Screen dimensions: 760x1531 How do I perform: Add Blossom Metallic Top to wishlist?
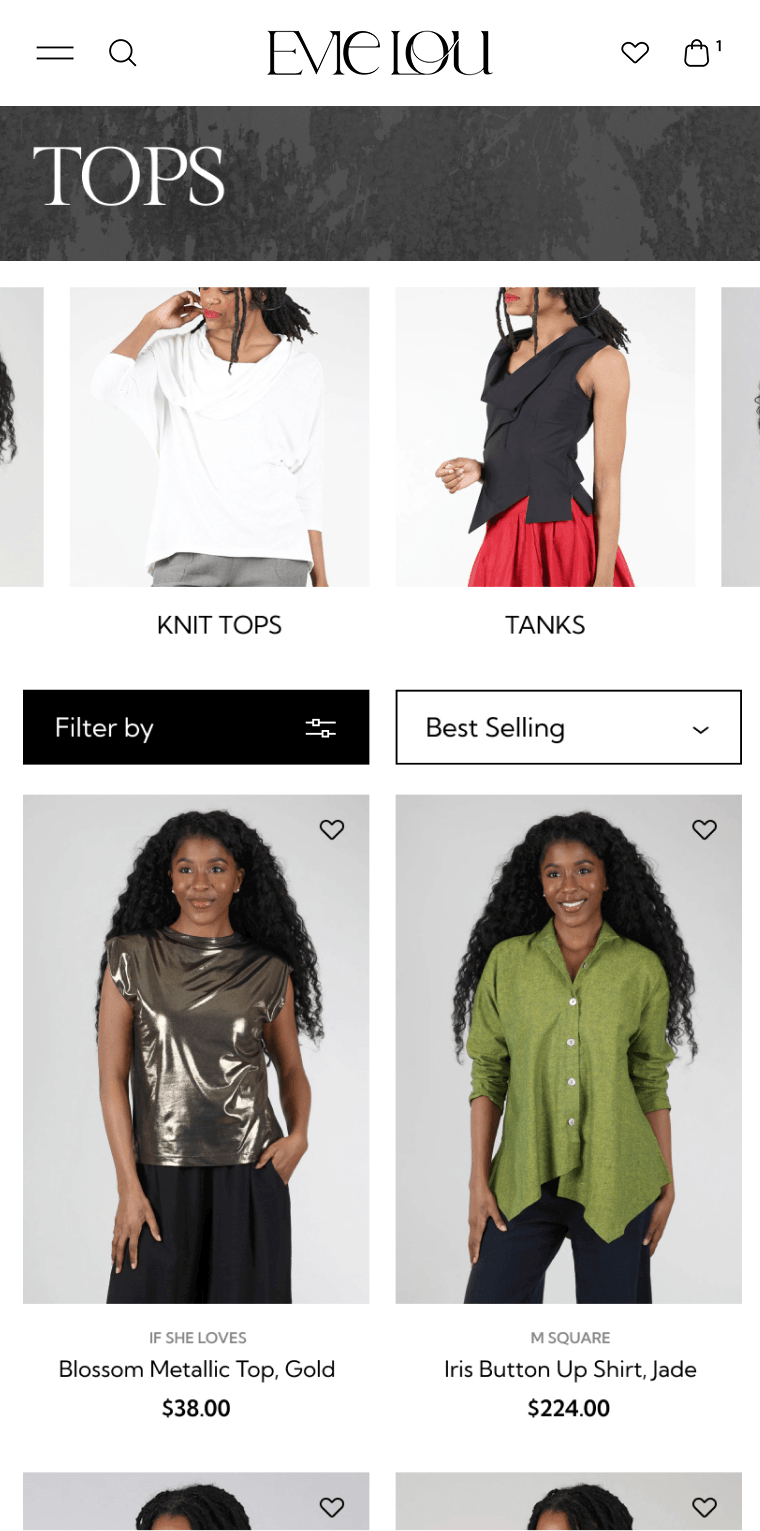click(332, 829)
